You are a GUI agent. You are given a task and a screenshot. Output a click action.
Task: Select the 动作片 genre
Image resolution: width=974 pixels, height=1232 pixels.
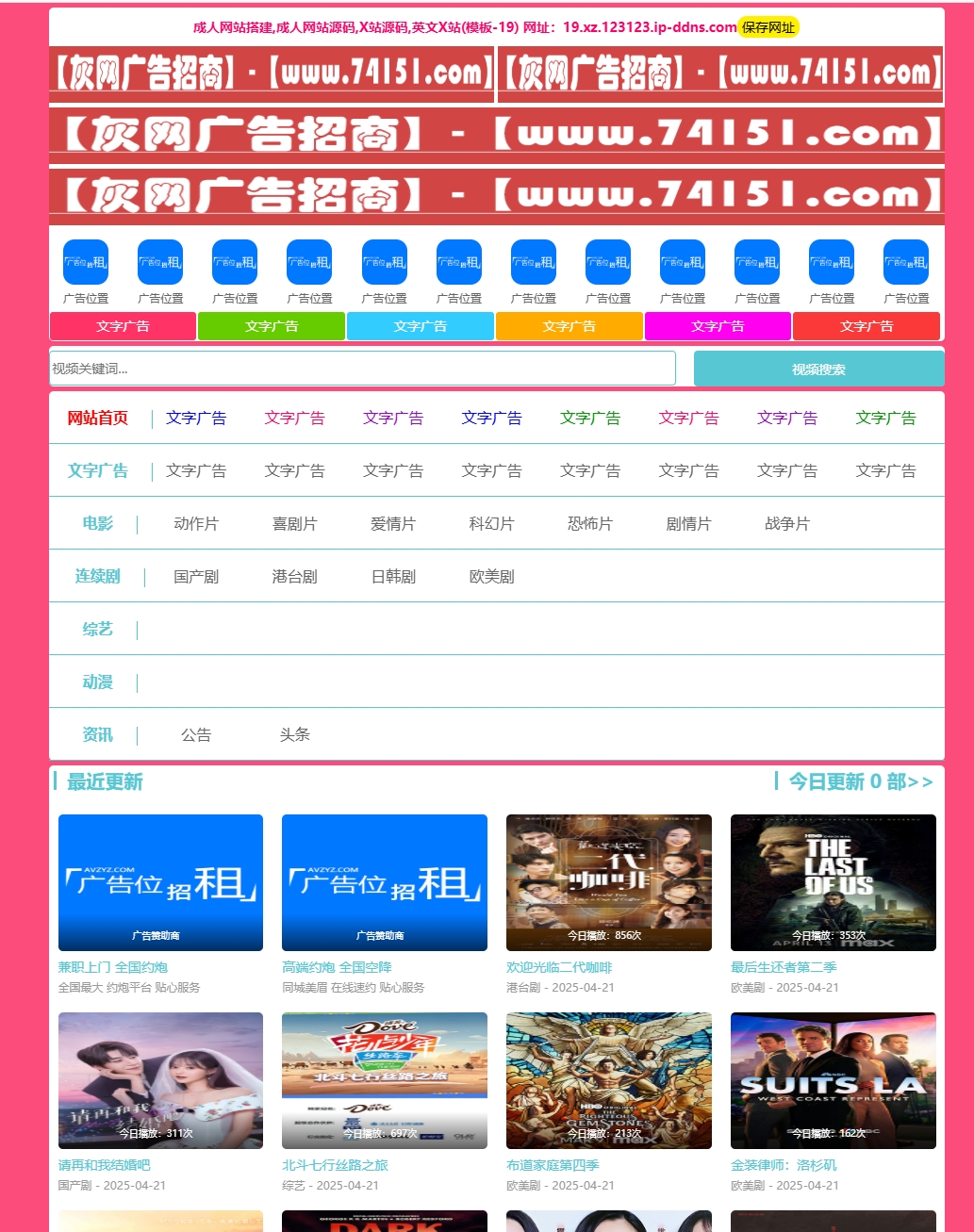click(196, 523)
